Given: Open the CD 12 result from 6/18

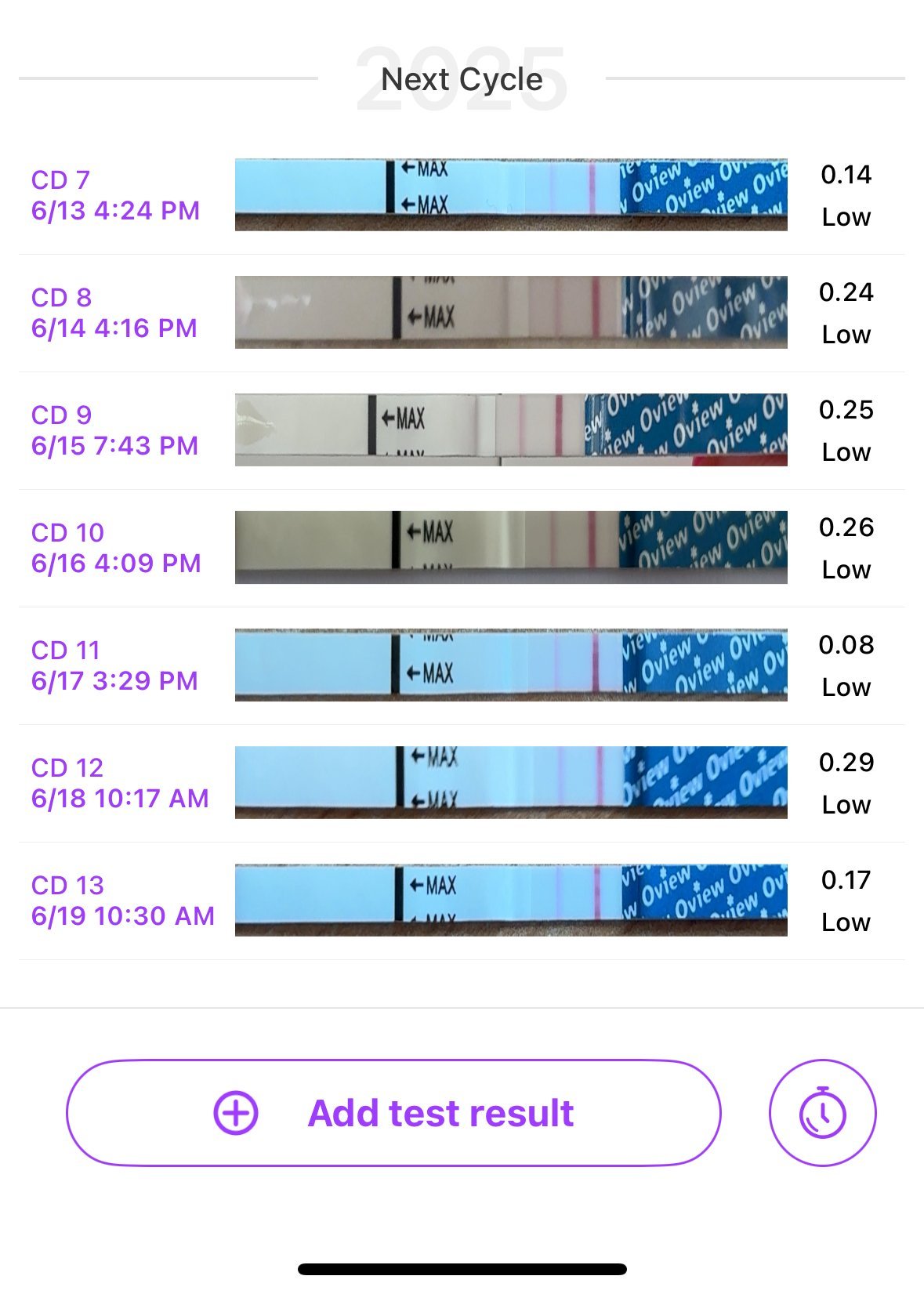Looking at the screenshot, I should click(x=461, y=783).
